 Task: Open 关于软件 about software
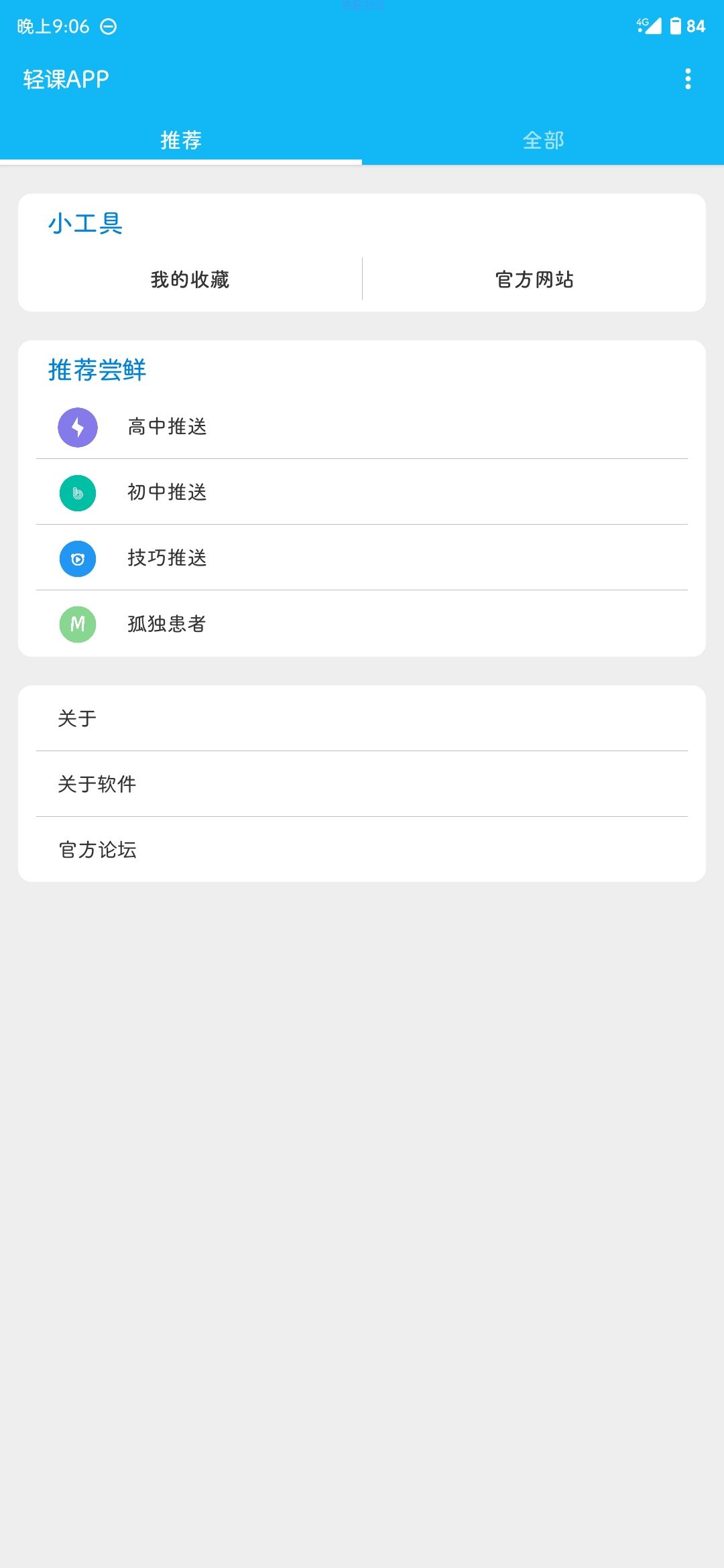pos(362,784)
